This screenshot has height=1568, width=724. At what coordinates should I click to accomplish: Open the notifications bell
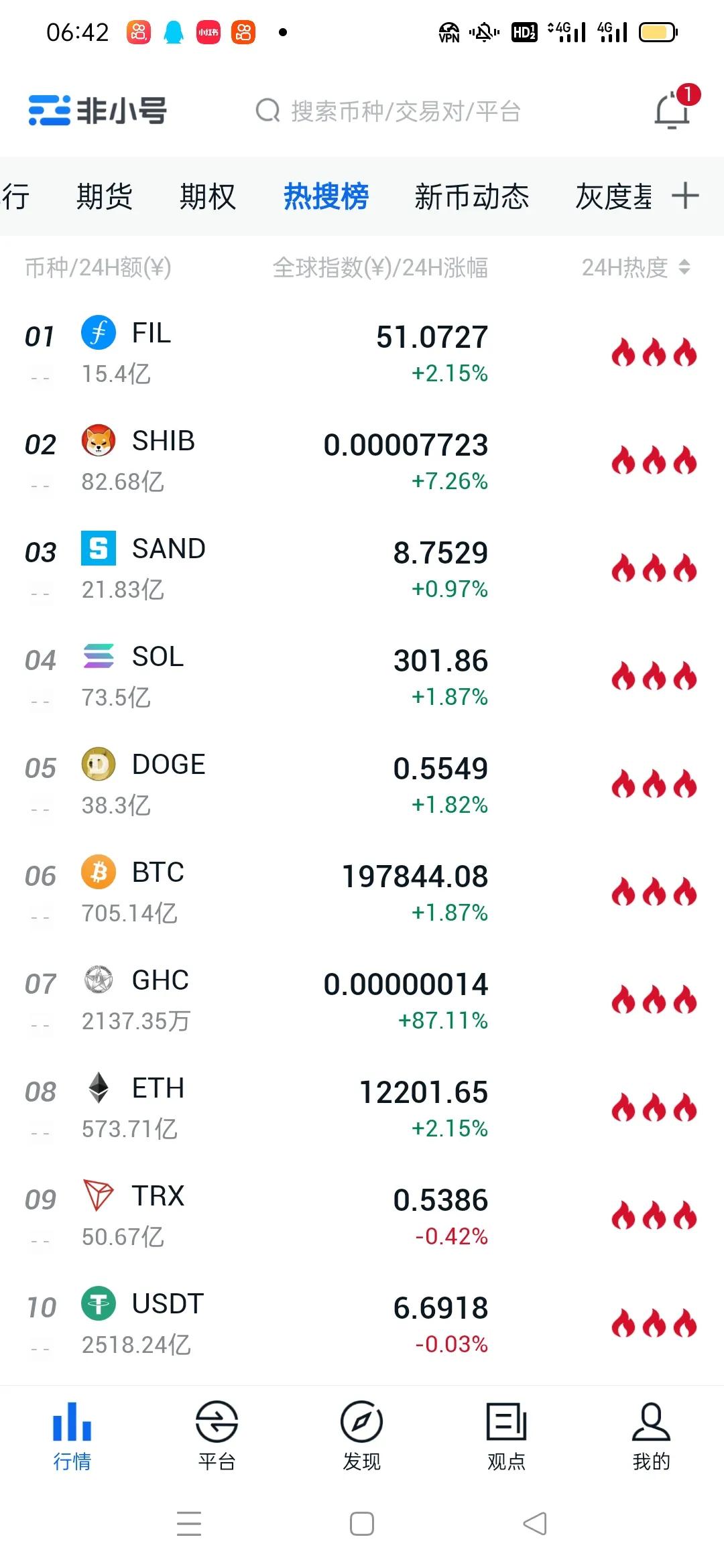click(672, 111)
